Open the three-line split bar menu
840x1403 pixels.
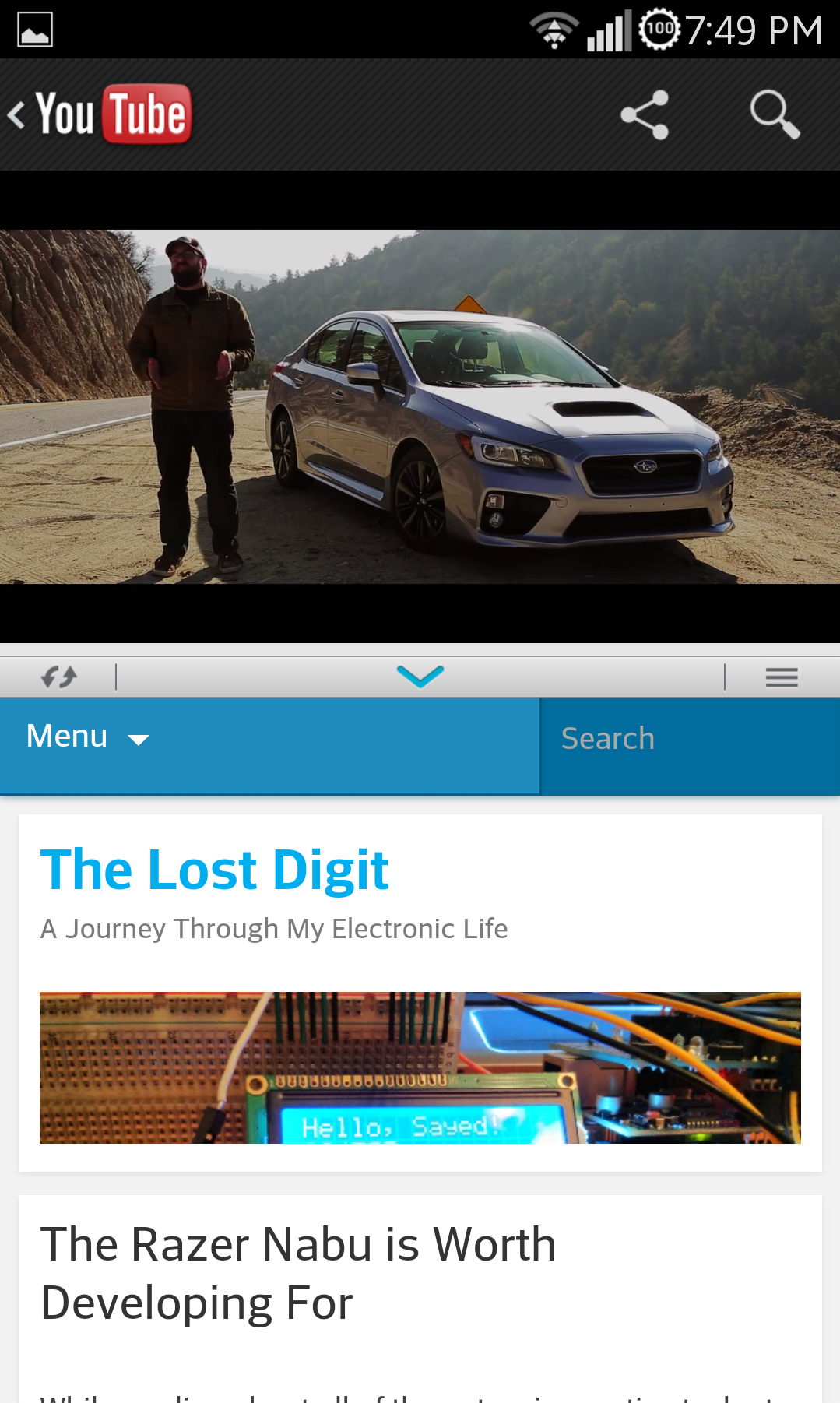tap(781, 677)
